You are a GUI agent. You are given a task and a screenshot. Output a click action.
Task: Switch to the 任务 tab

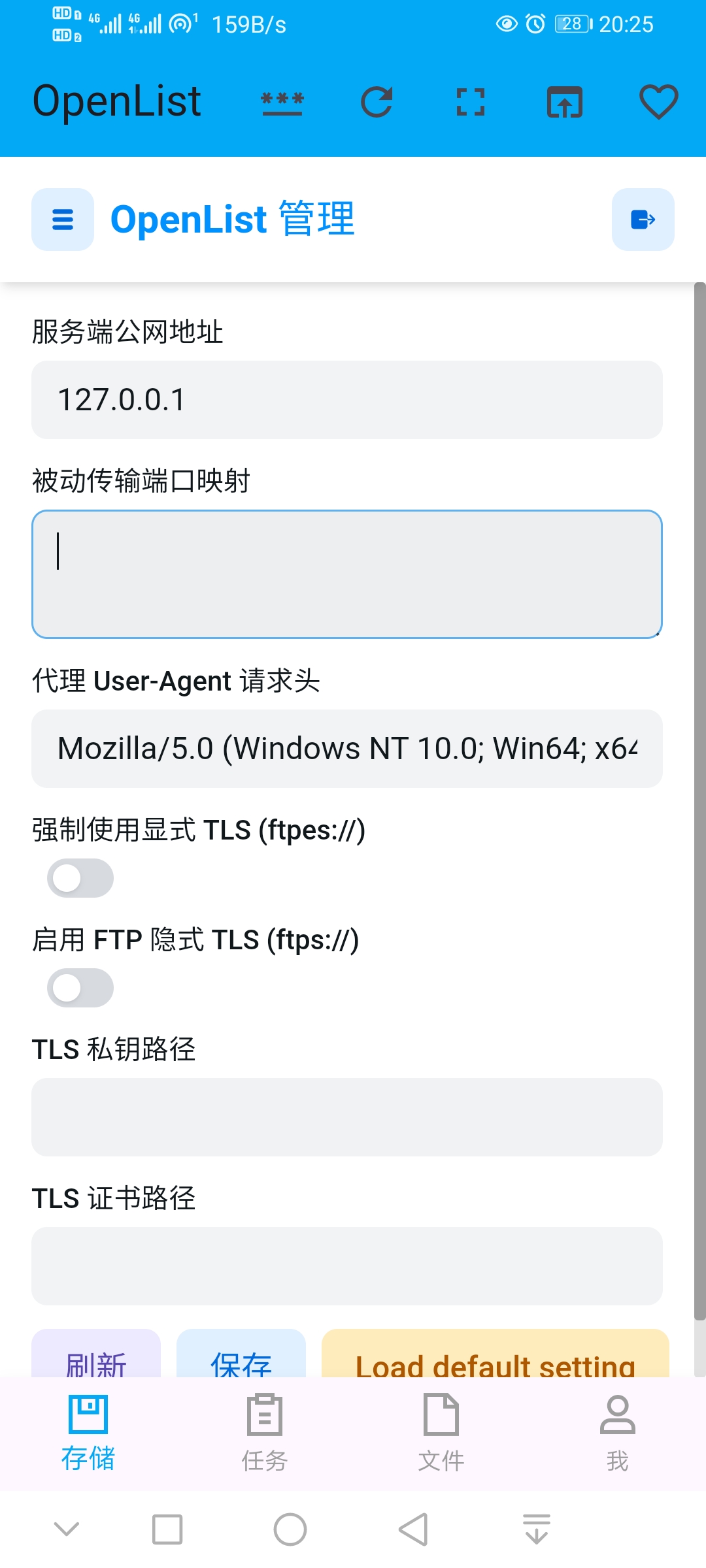[x=265, y=1432]
